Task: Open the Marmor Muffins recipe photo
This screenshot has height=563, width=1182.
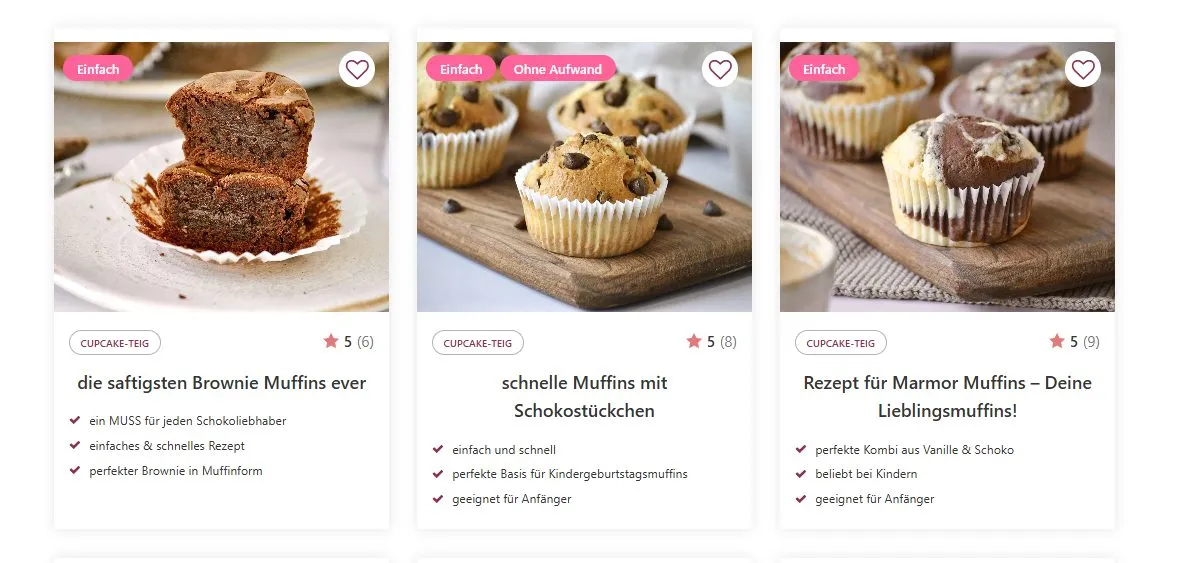Action: click(947, 190)
